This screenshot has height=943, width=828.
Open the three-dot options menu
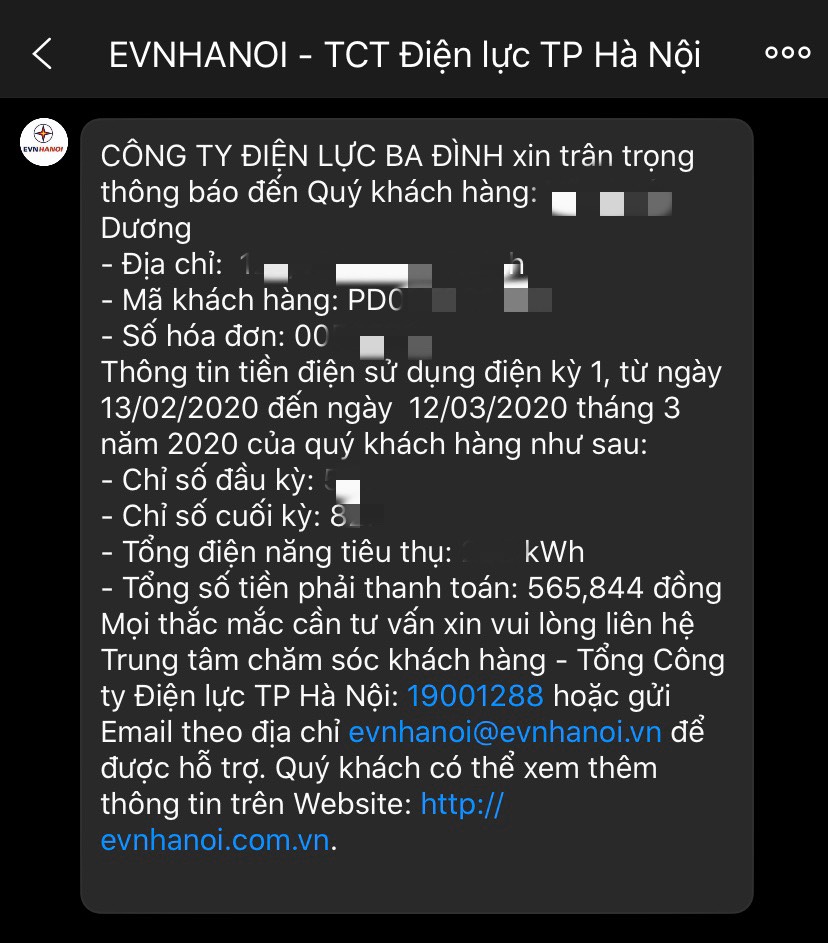click(x=787, y=53)
